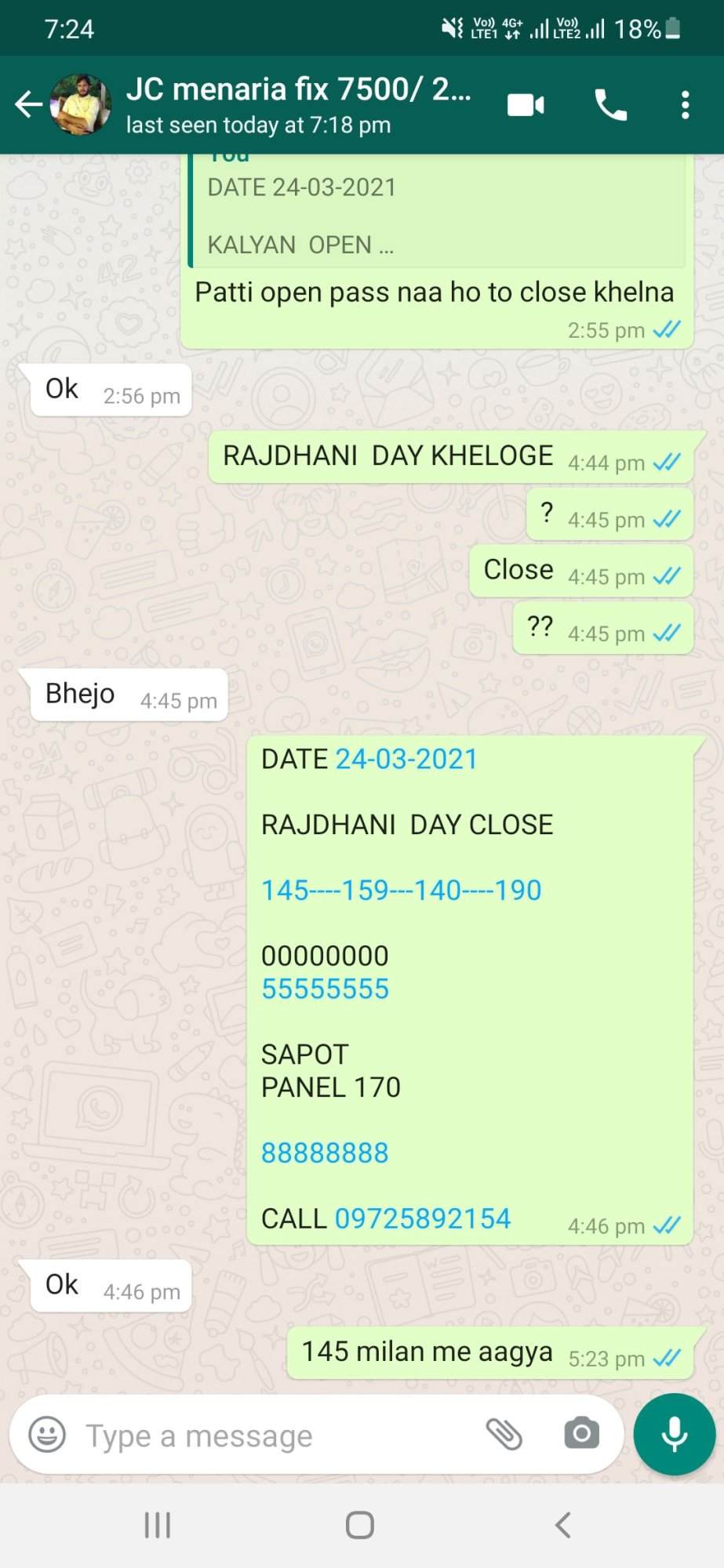Go back to the chats list
This screenshot has height=1568, width=724.
pyautogui.click(x=28, y=104)
